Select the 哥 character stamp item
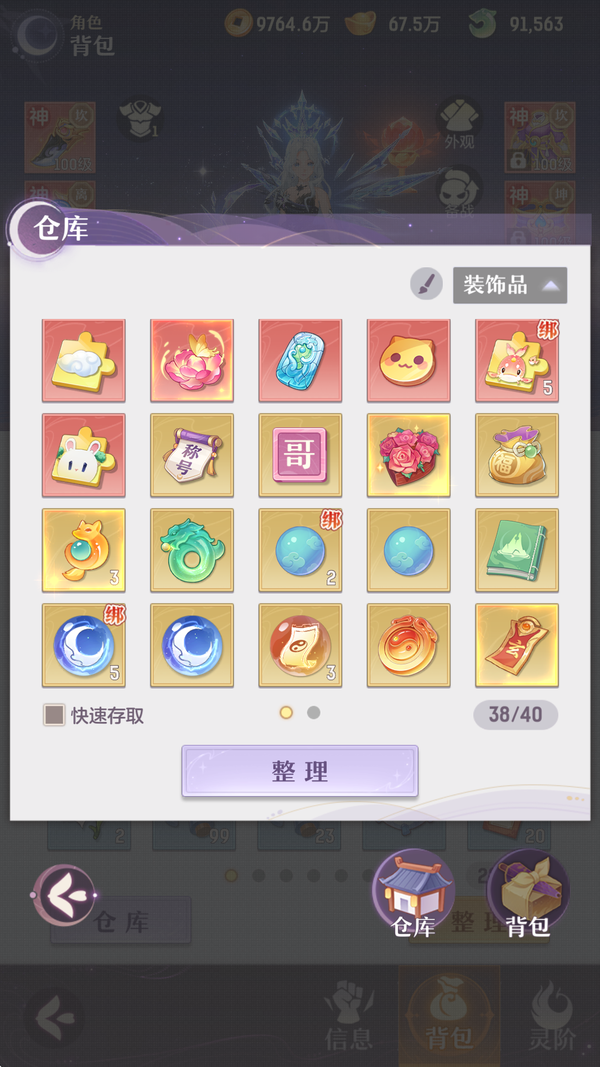This screenshot has width=600, height=1067. [300, 455]
